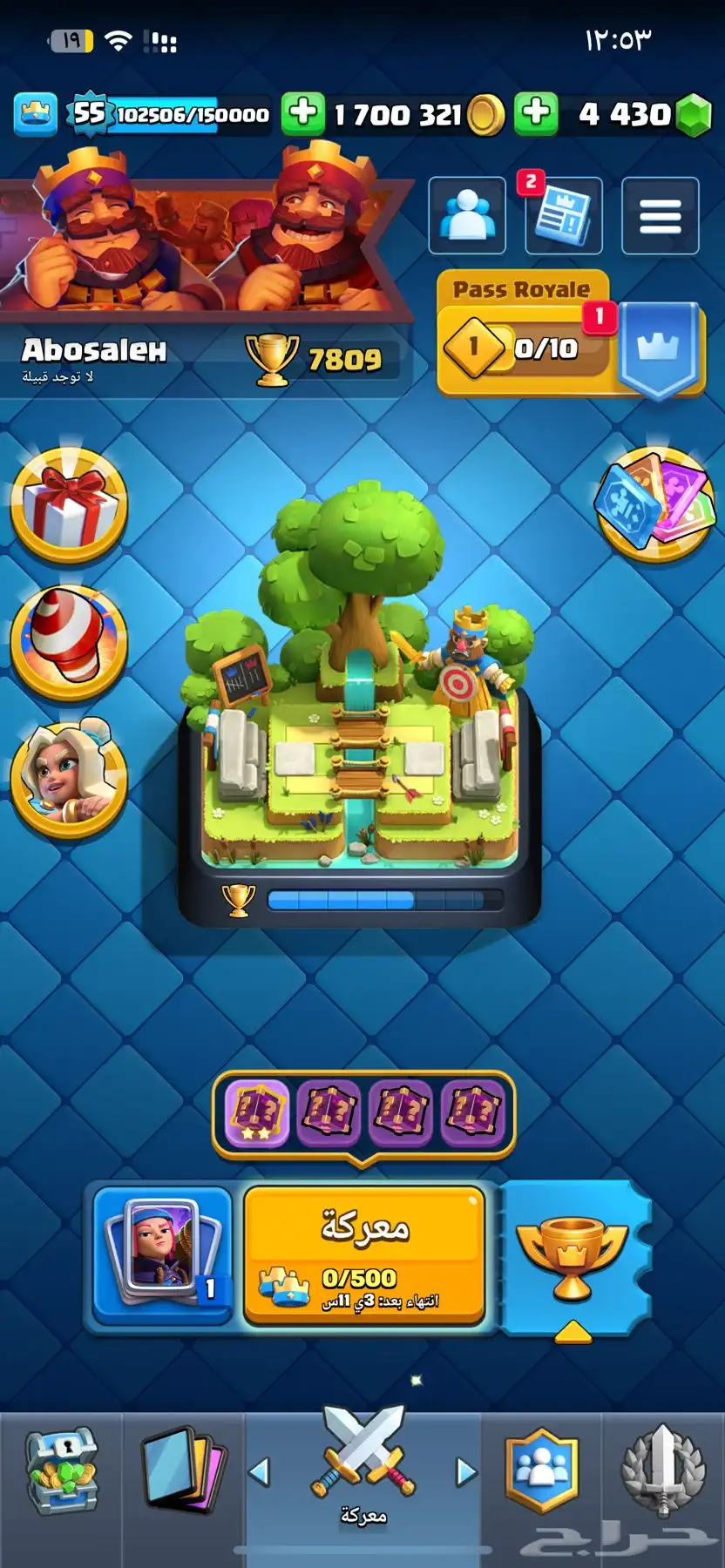Open the colorful cards collection icon
Image resolution: width=725 pixels, height=1568 pixels.
click(654, 504)
